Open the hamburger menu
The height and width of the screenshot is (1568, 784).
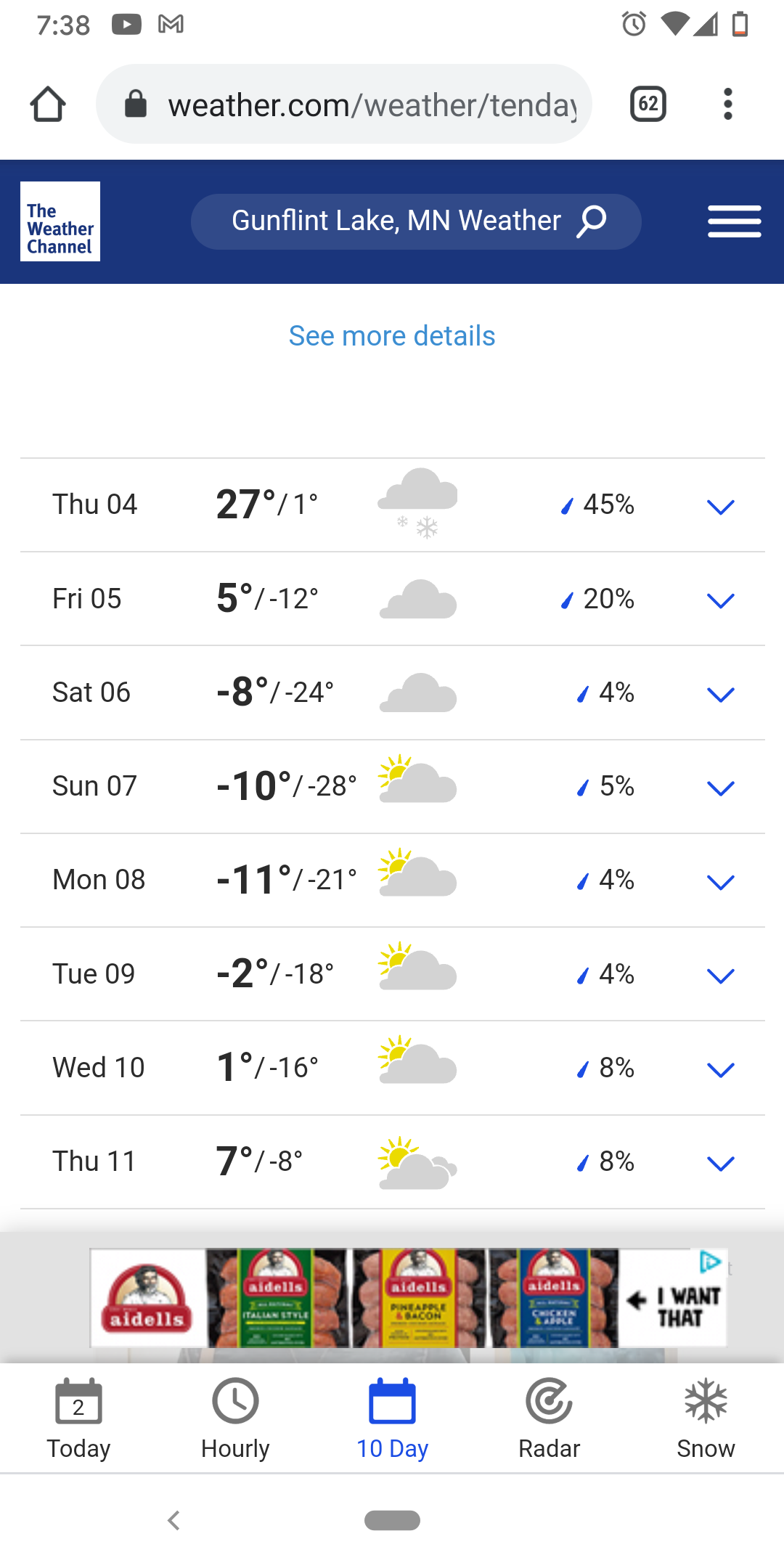(735, 221)
